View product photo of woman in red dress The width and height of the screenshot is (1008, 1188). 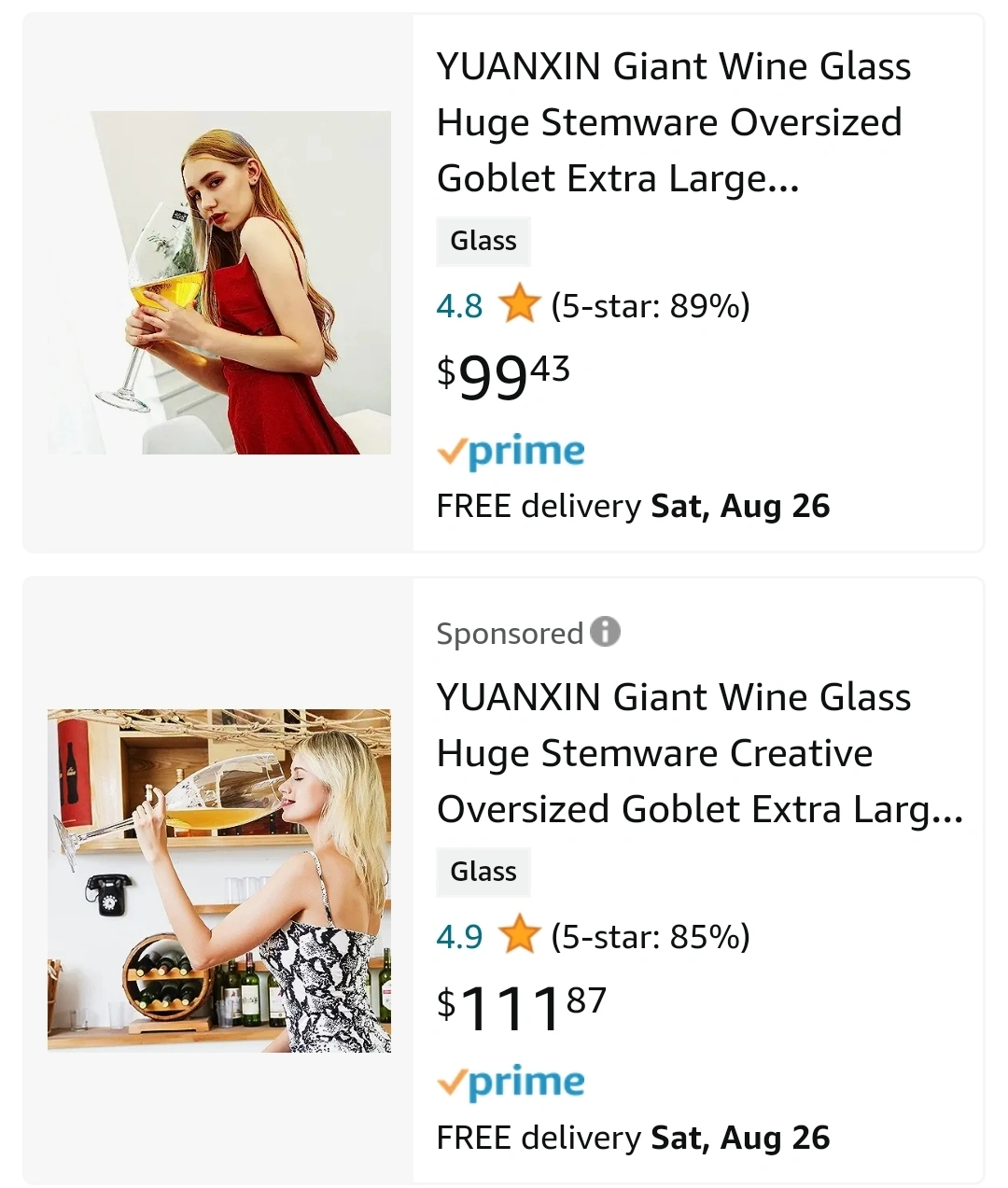tap(219, 283)
